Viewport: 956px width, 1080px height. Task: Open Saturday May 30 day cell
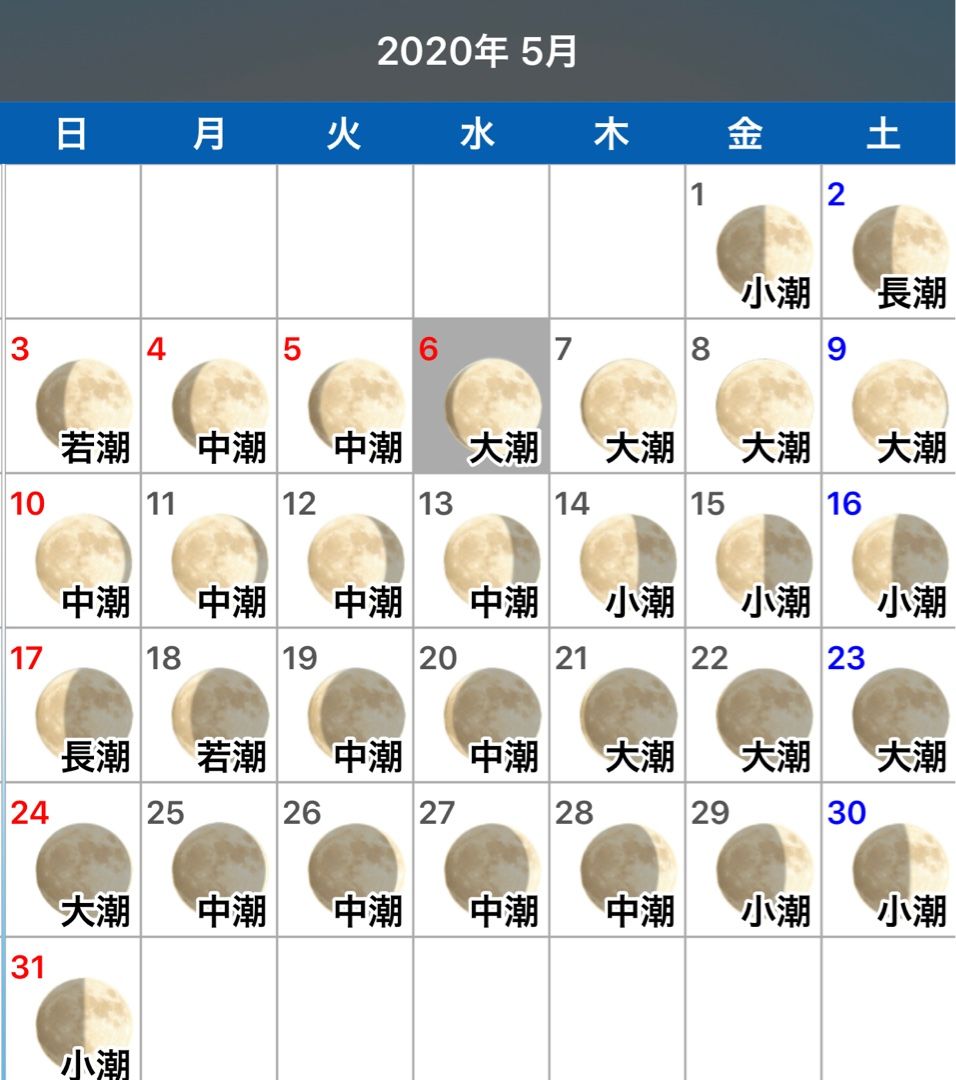(x=889, y=861)
